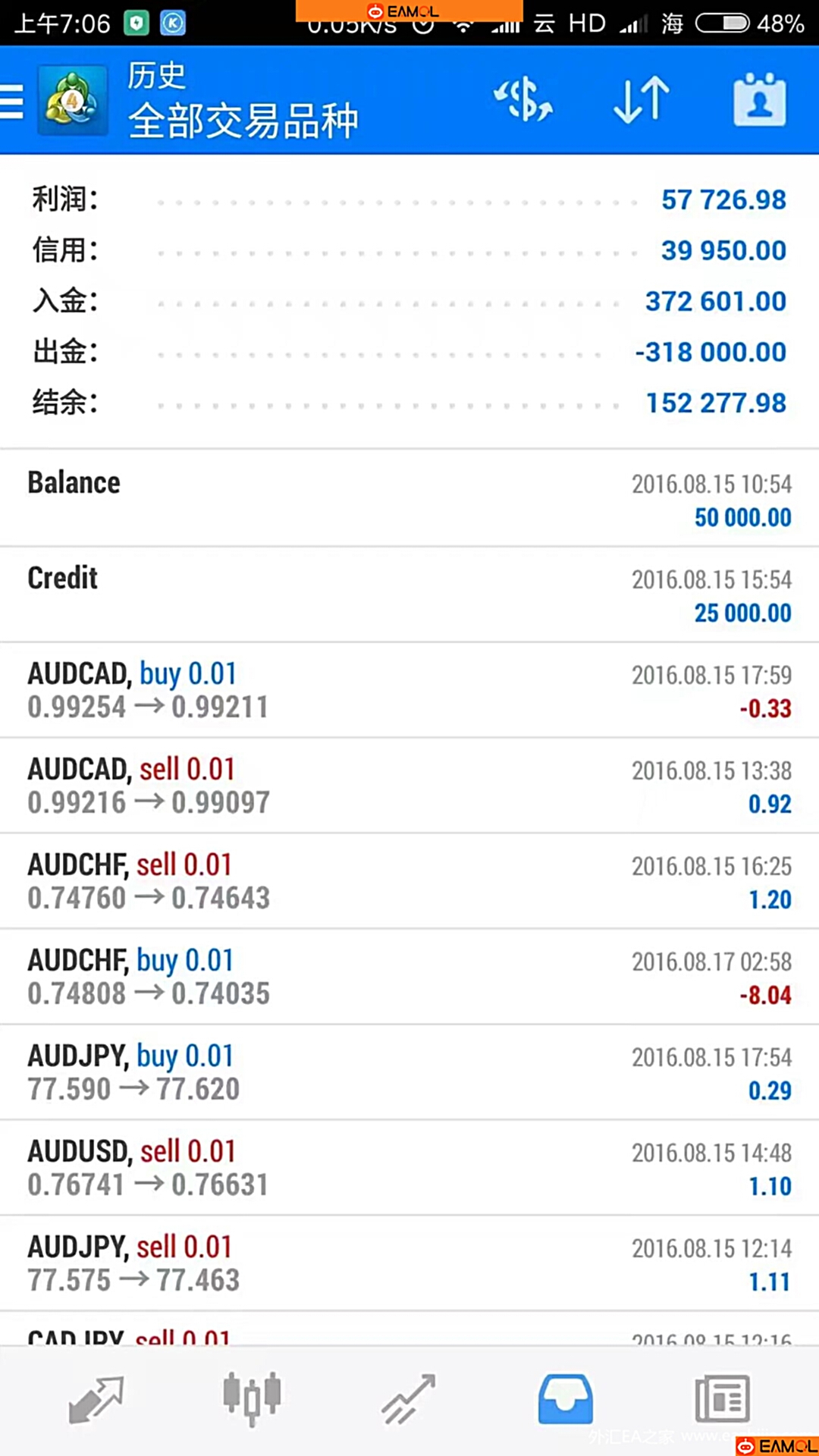Viewport: 819px width, 1456px height.
Task: Open the symbol filter dollar icon
Action: tap(523, 100)
